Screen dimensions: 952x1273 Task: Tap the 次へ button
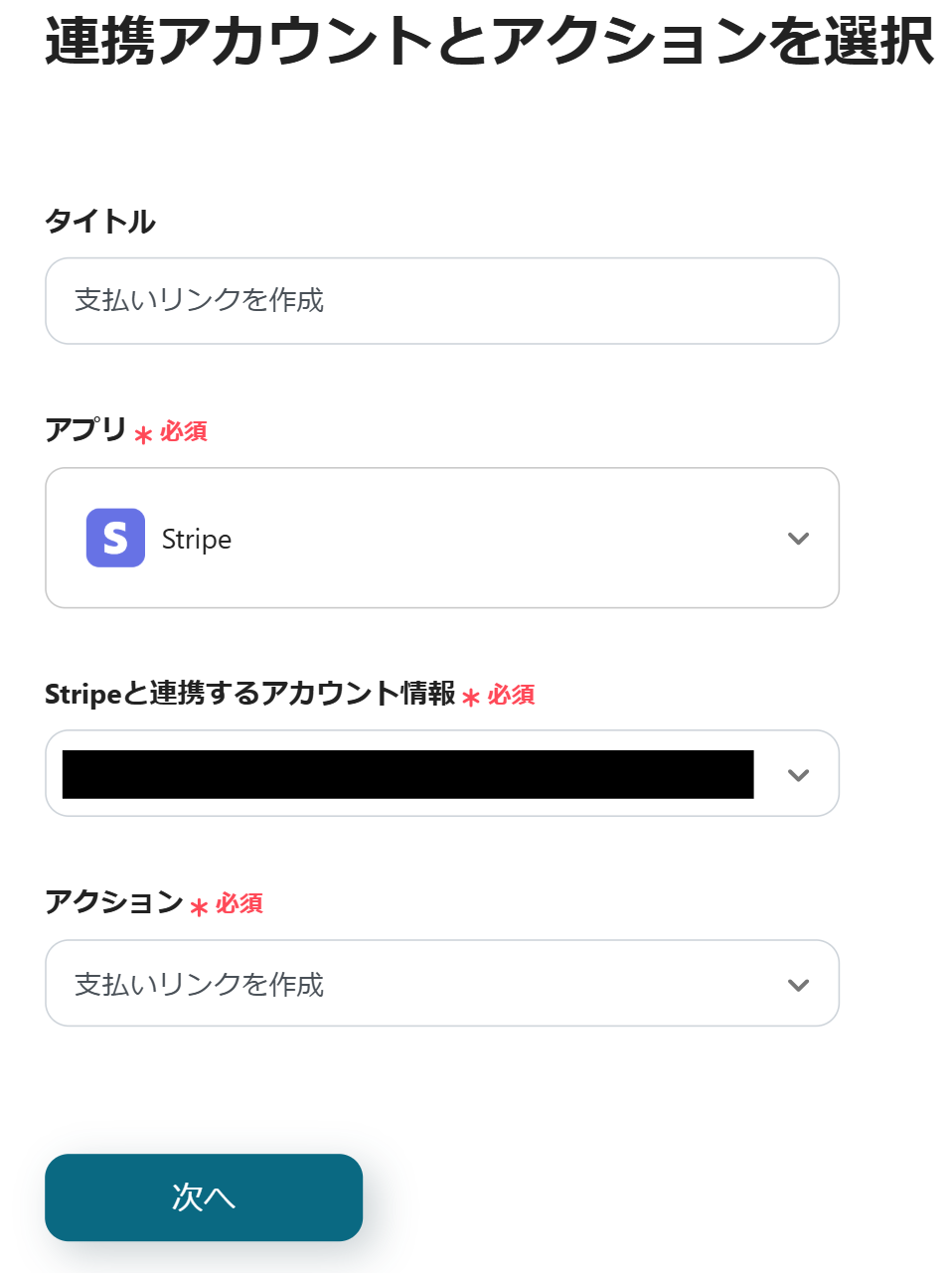pyautogui.click(x=204, y=1196)
